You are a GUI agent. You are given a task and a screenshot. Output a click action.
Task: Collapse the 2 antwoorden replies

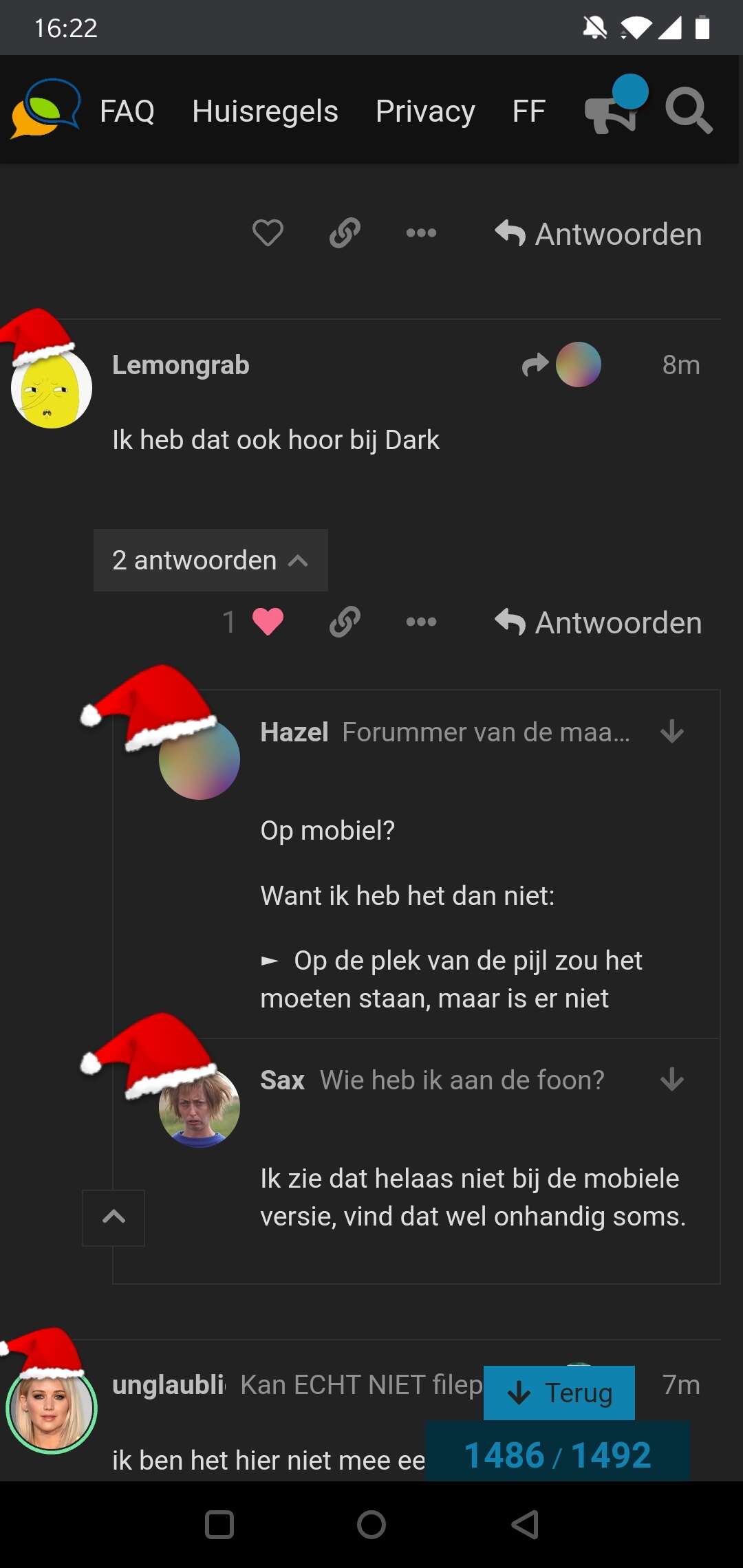[x=211, y=560]
